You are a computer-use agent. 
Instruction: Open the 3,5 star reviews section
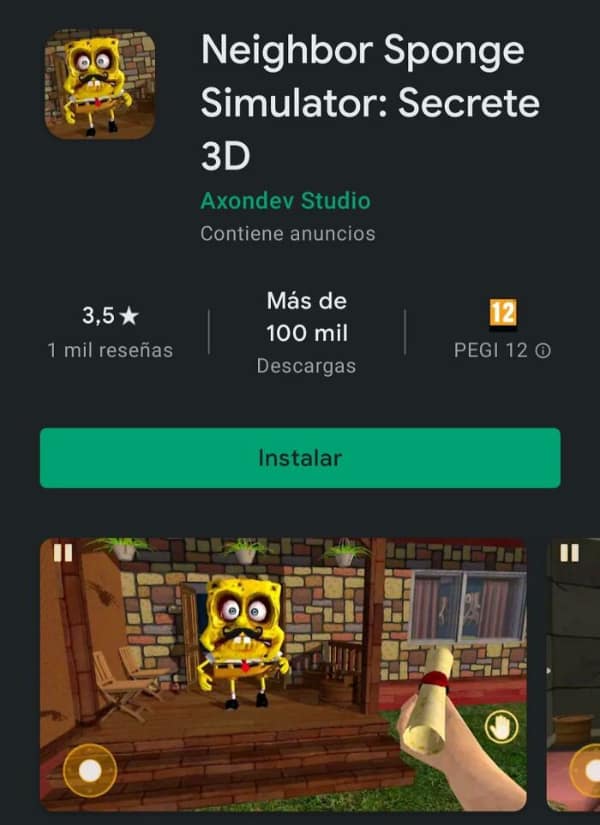tap(110, 332)
